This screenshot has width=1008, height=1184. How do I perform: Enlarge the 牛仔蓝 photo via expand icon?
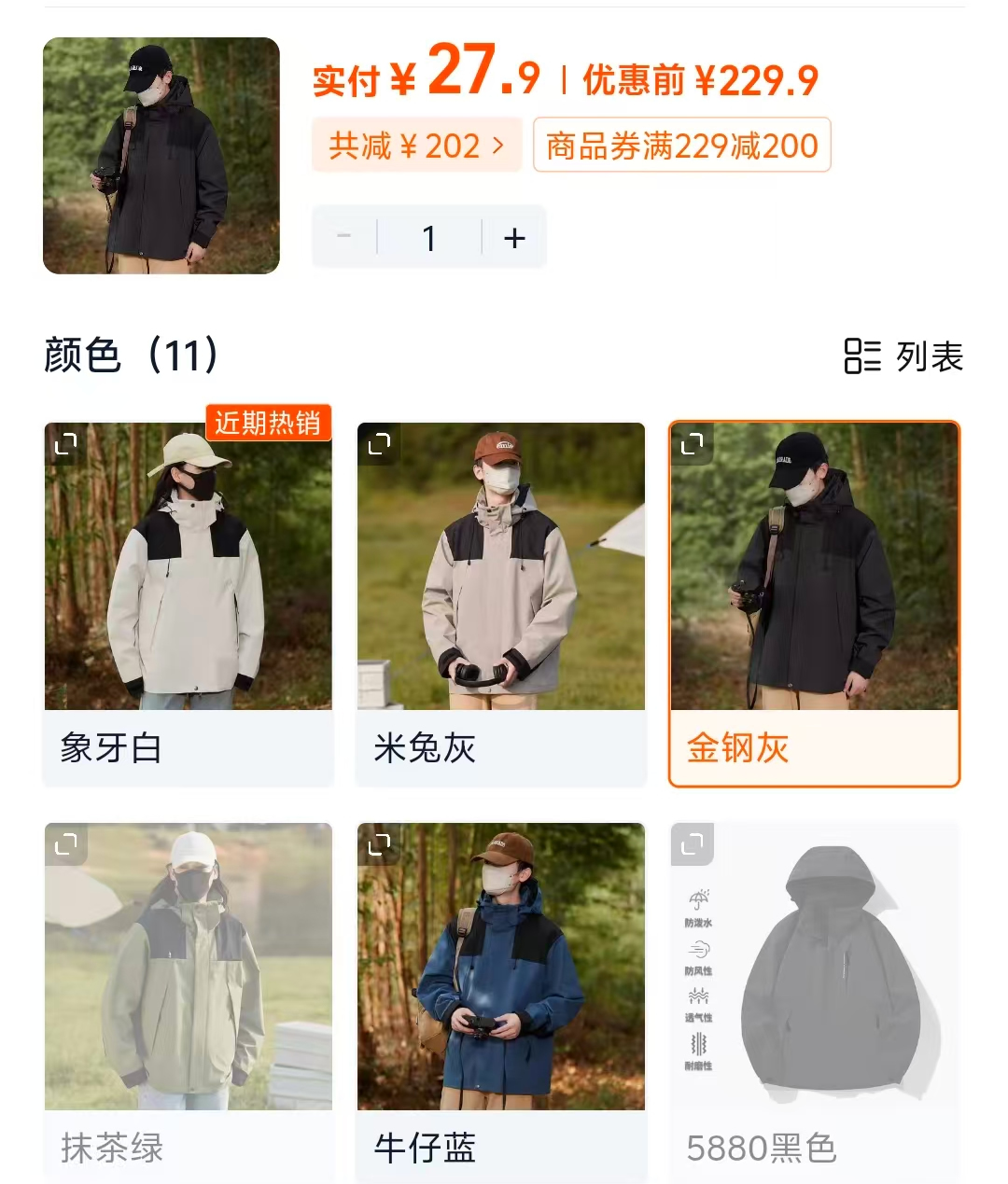[x=379, y=844]
